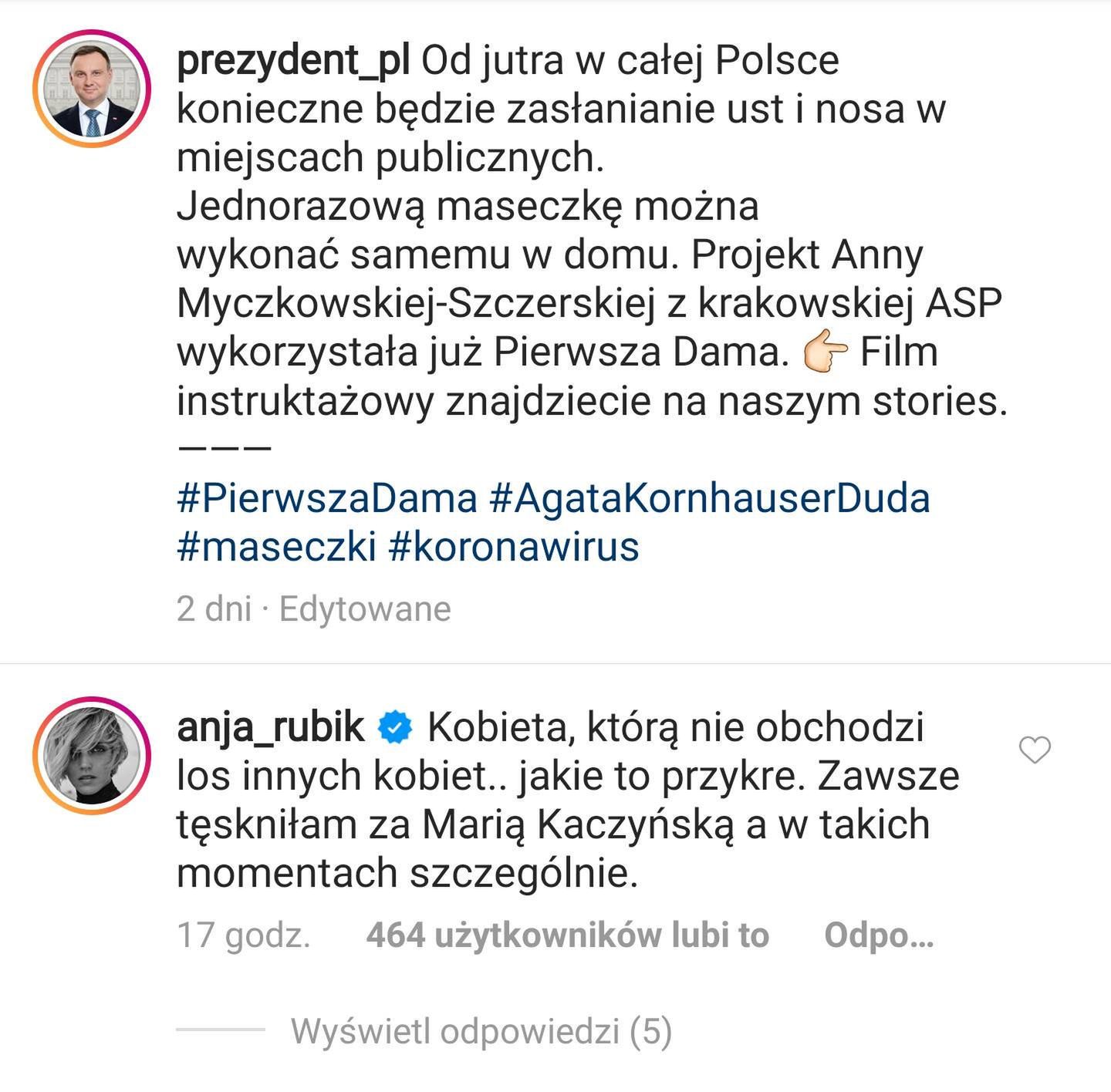This screenshot has width=1111, height=1092.
Task: Like anja_rubik's comment with the heart
Action: [1035, 750]
